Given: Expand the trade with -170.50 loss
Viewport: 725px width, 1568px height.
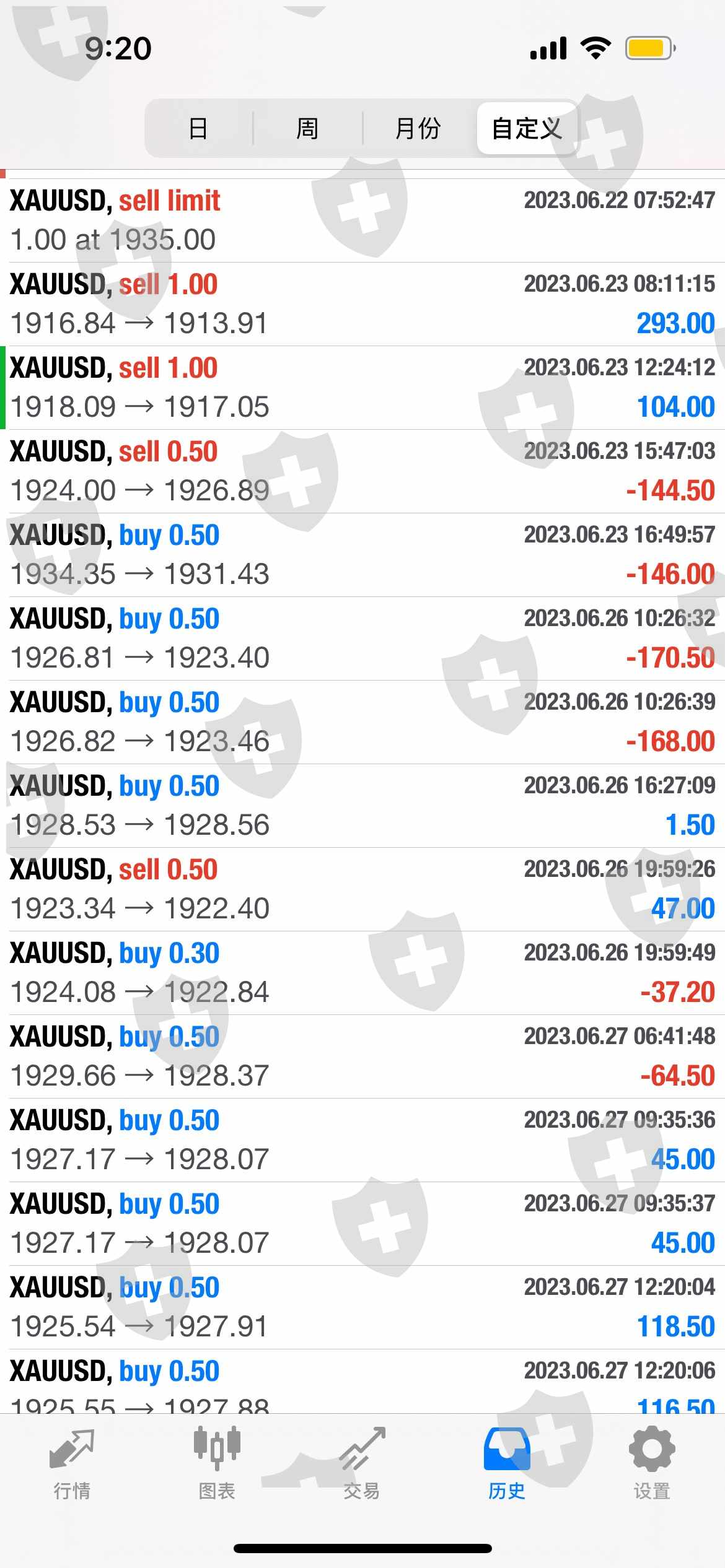Looking at the screenshot, I should tap(362, 638).
